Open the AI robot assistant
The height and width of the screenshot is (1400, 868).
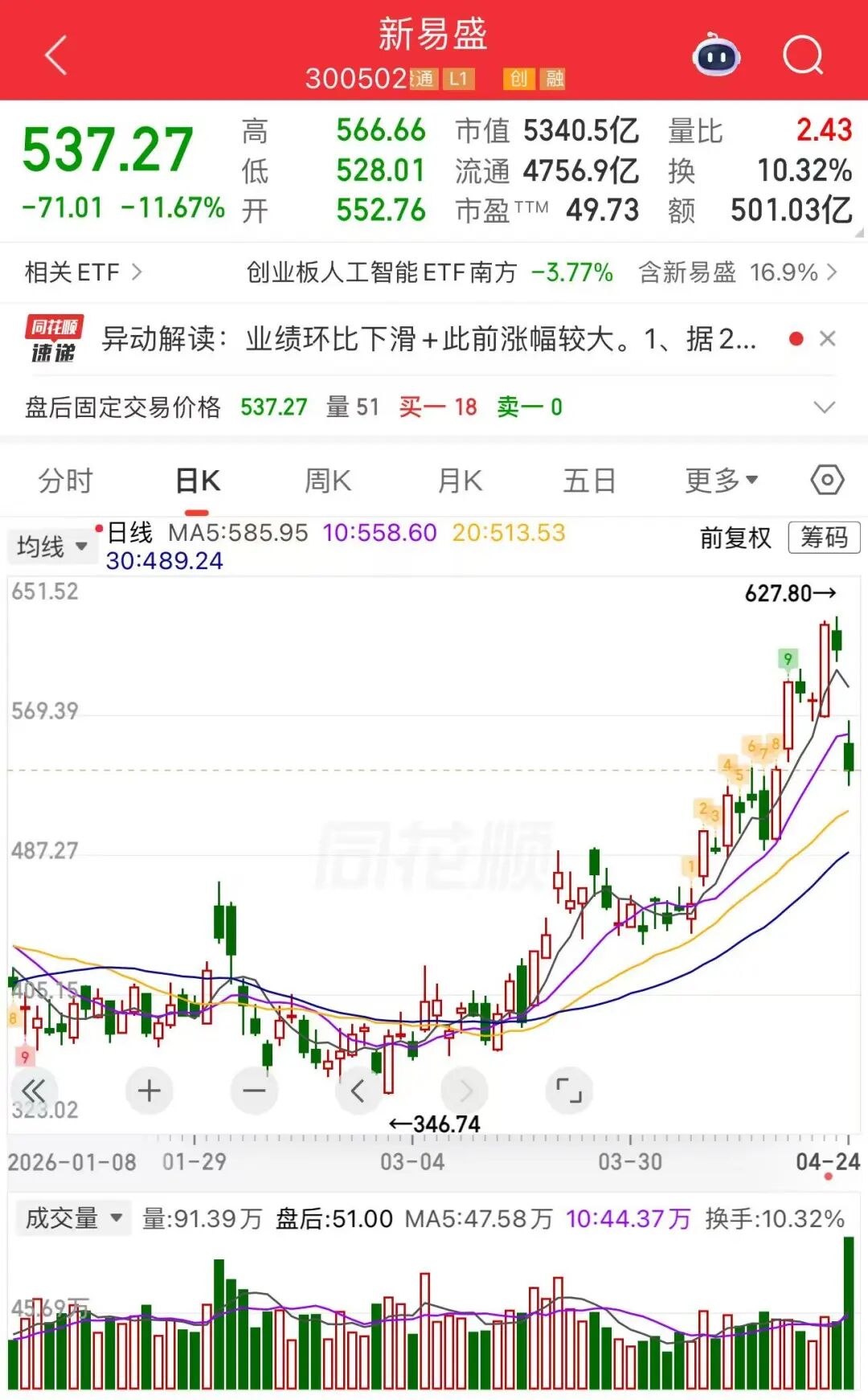point(716,56)
